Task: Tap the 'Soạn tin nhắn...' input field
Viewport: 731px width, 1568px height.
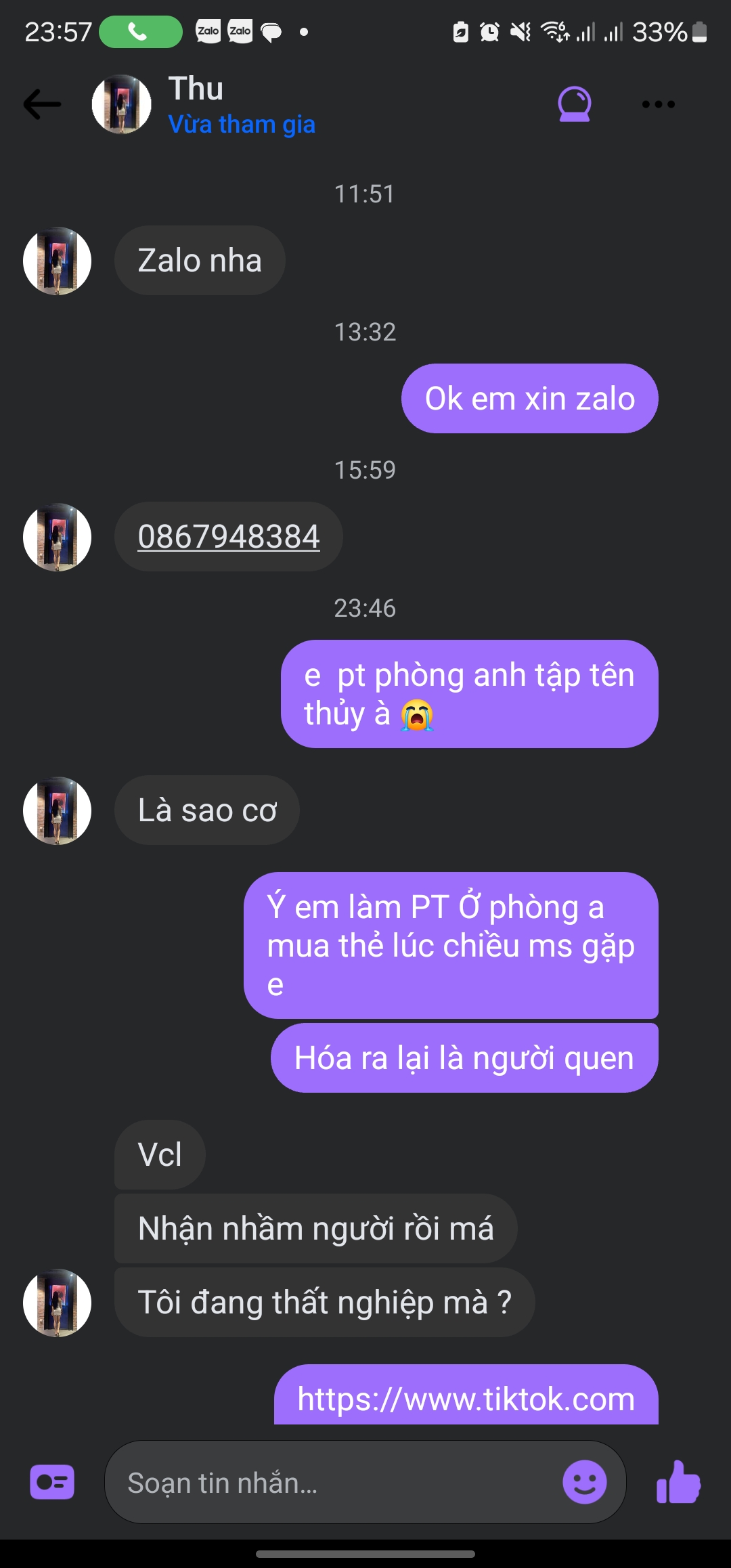Action: tap(305, 1481)
